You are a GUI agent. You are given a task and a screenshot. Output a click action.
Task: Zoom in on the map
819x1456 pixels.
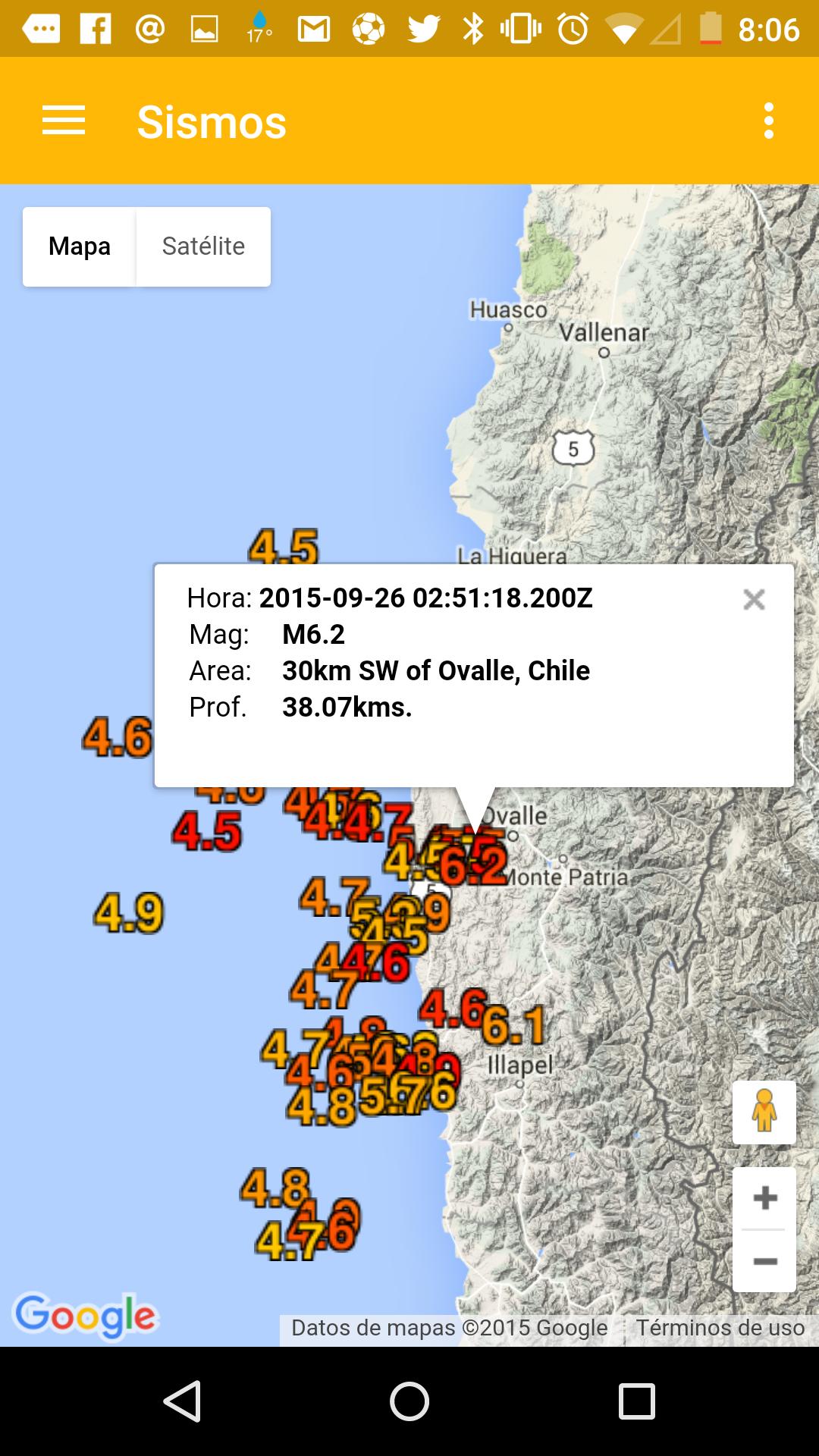tap(764, 1199)
